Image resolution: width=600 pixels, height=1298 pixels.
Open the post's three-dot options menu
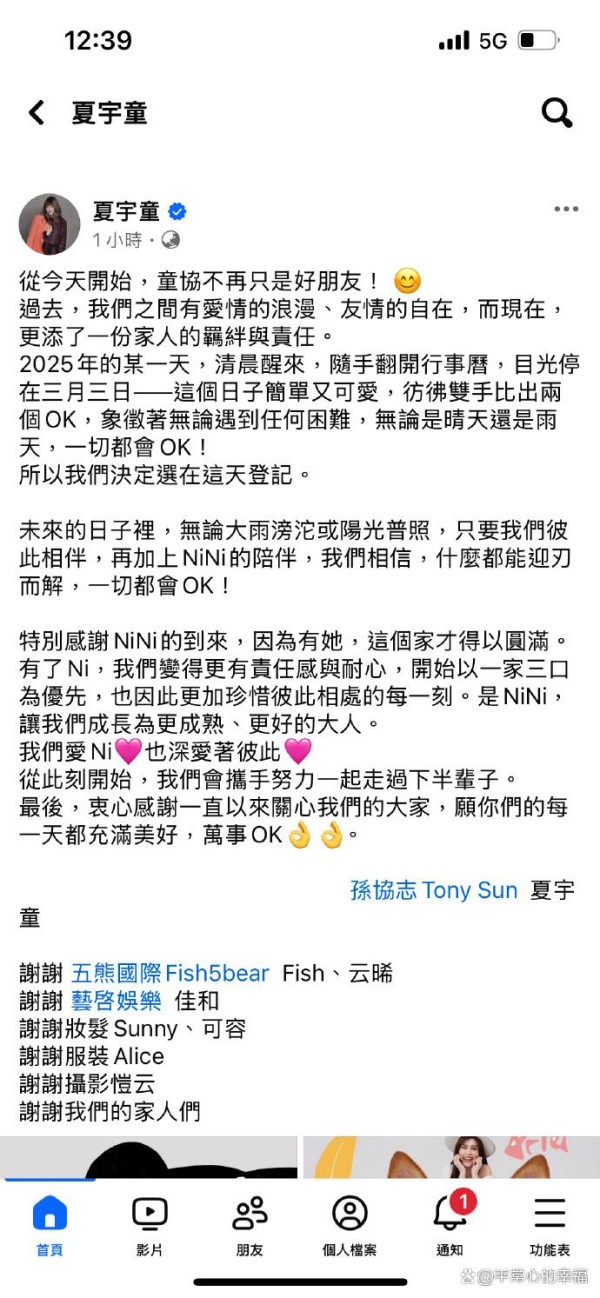point(566,210)
